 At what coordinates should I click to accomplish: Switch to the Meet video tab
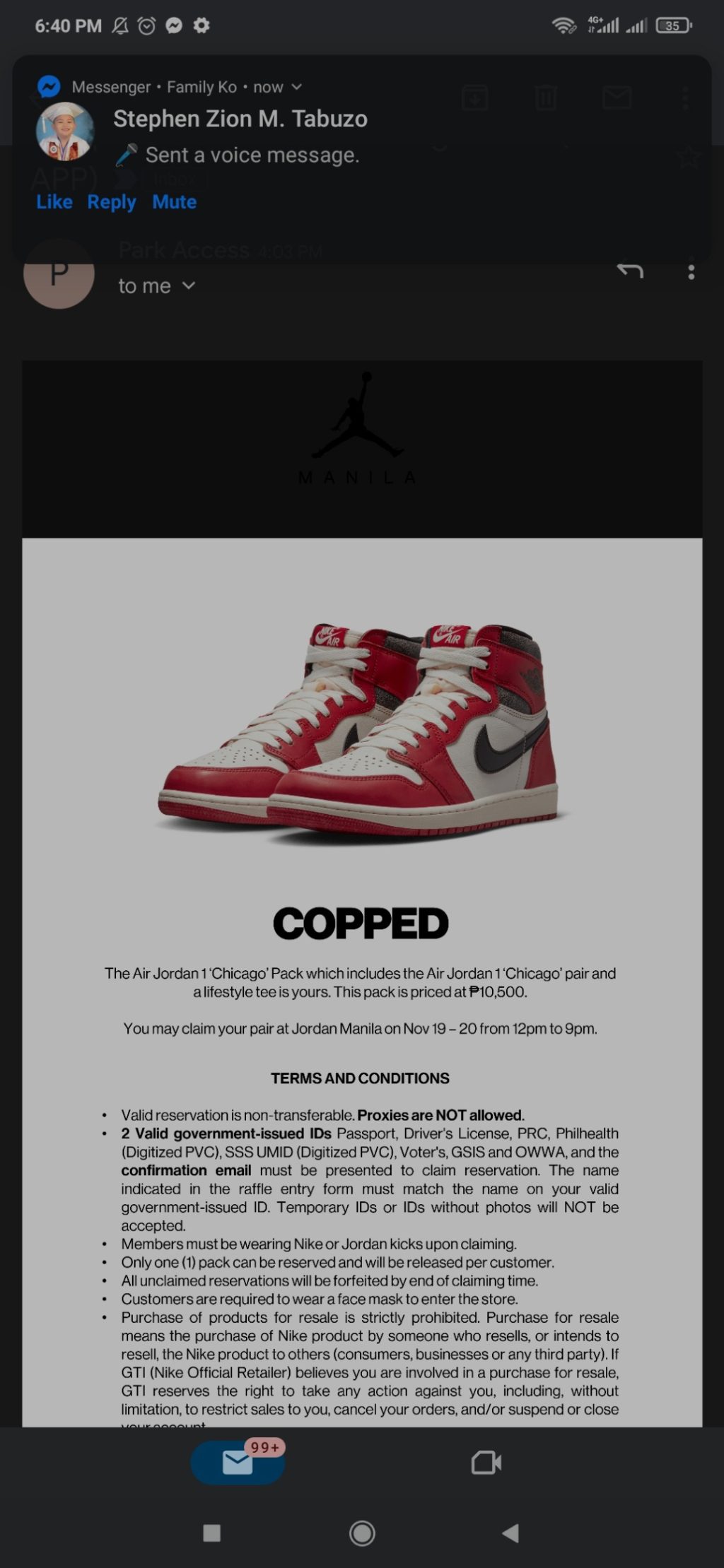point(486,1462)
